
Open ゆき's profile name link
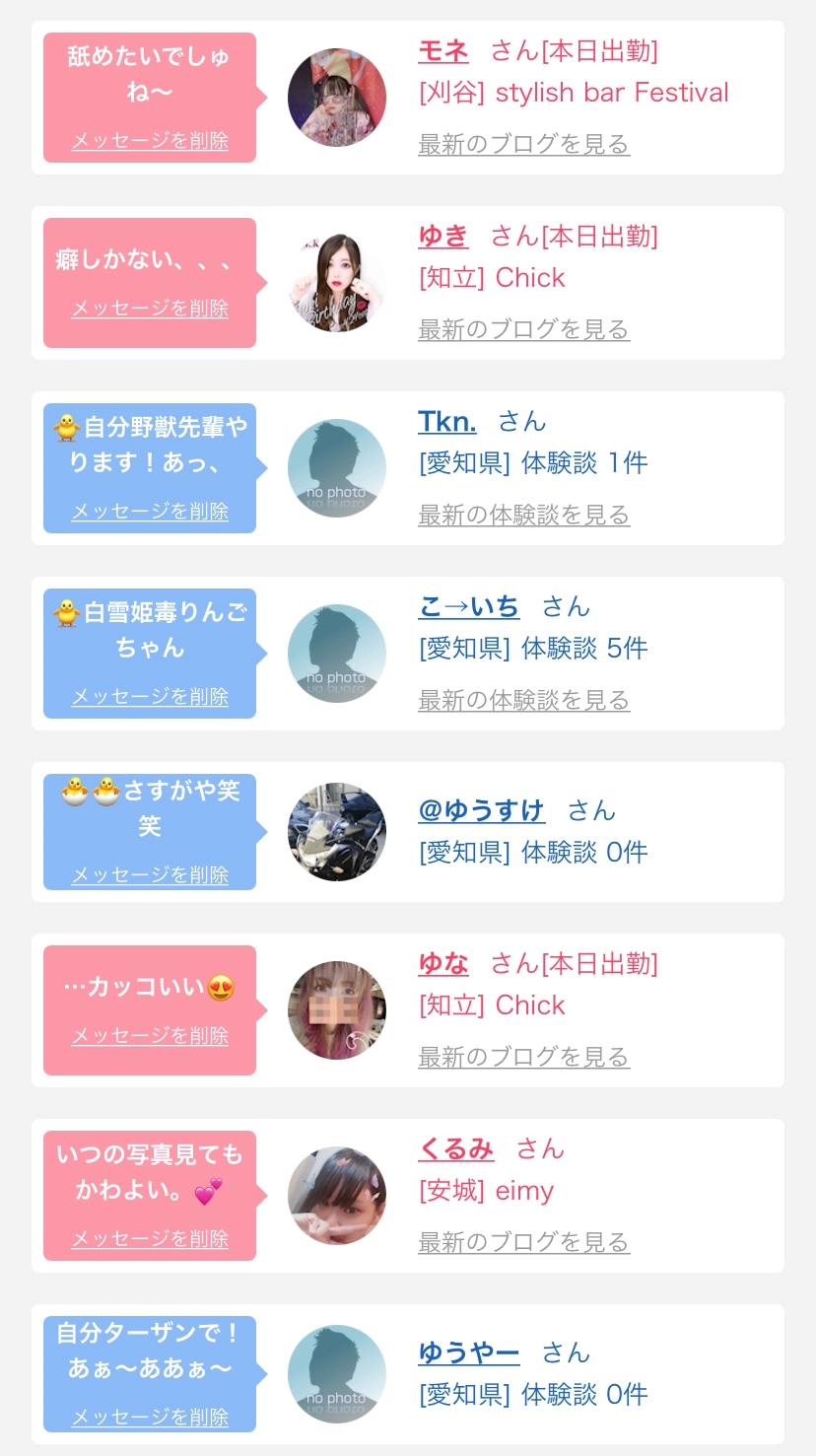tap(442, 237)
